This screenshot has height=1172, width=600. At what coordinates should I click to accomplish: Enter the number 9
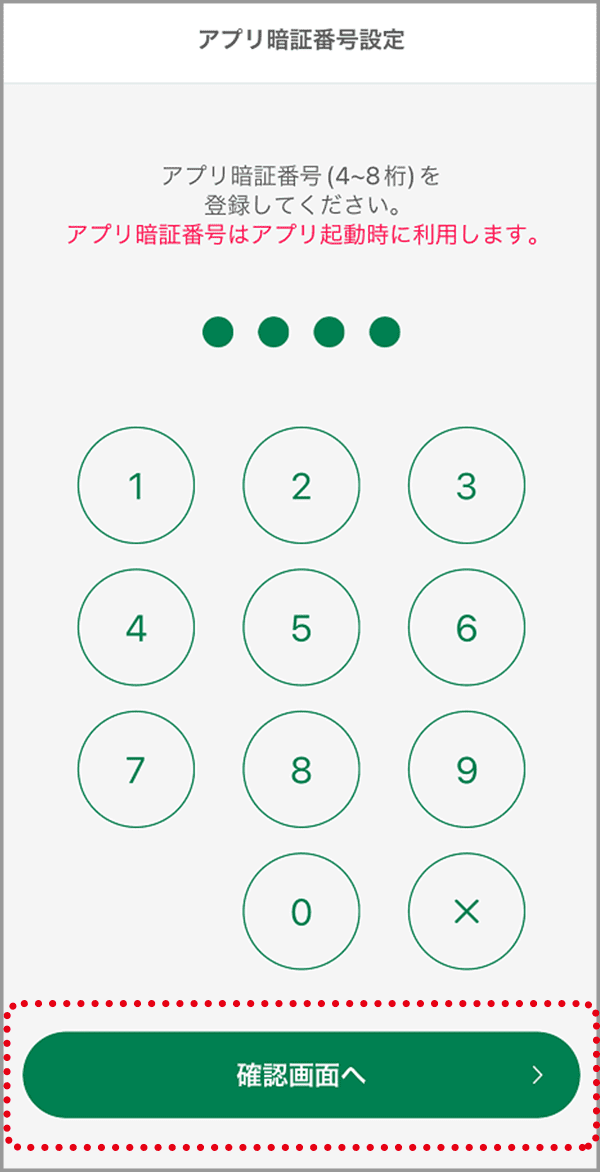click(x=466, y=769)
